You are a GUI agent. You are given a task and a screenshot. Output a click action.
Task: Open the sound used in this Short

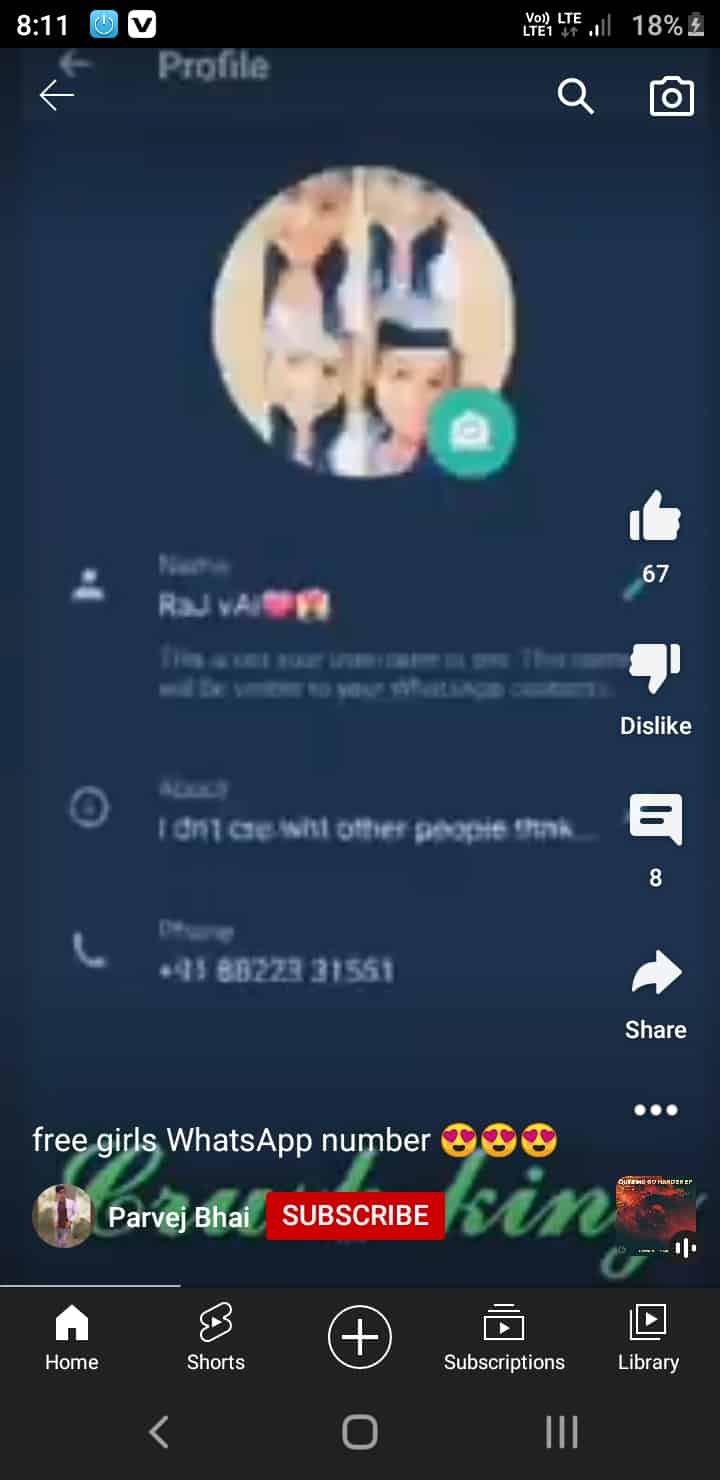655,1217
